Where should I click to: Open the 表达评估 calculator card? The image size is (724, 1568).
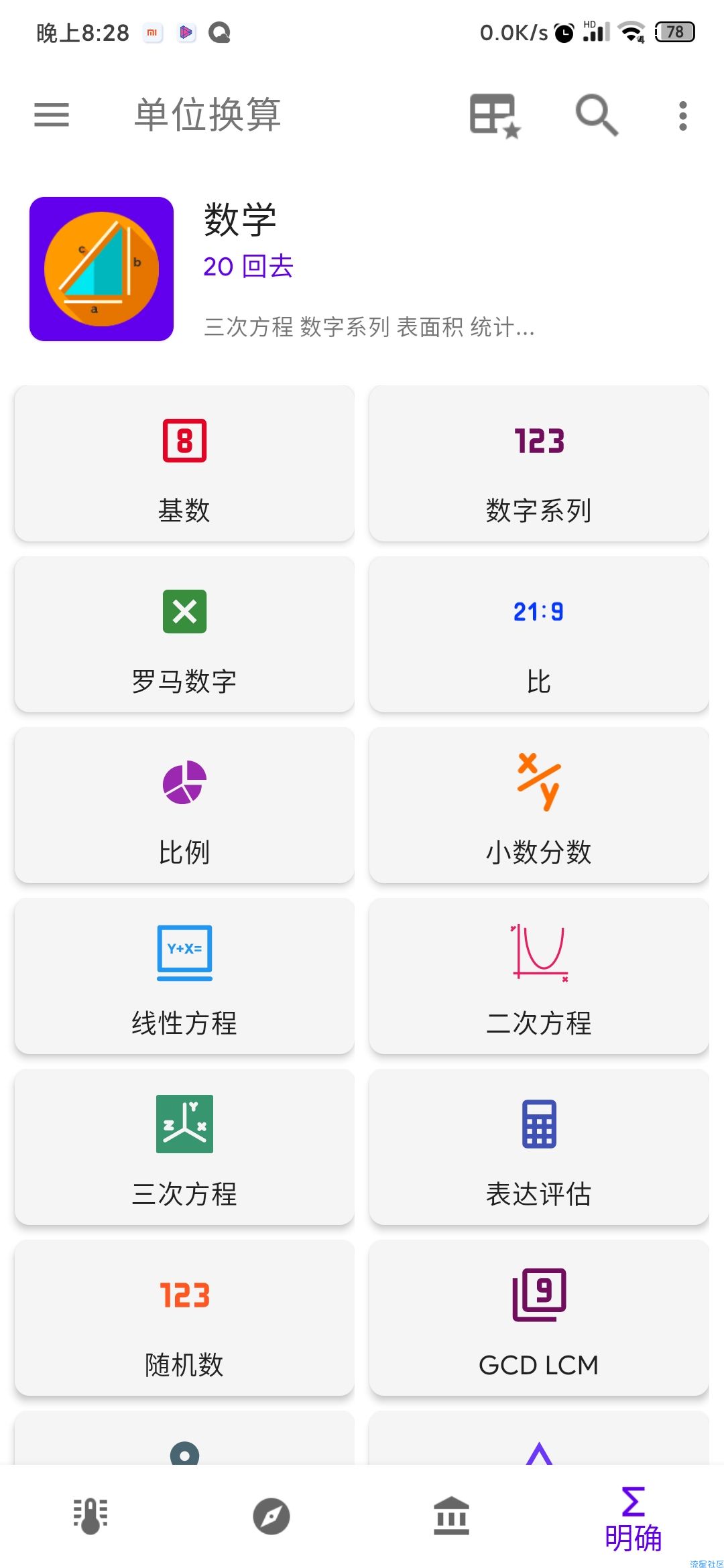pyautogui.click(x=539, y=1147)
